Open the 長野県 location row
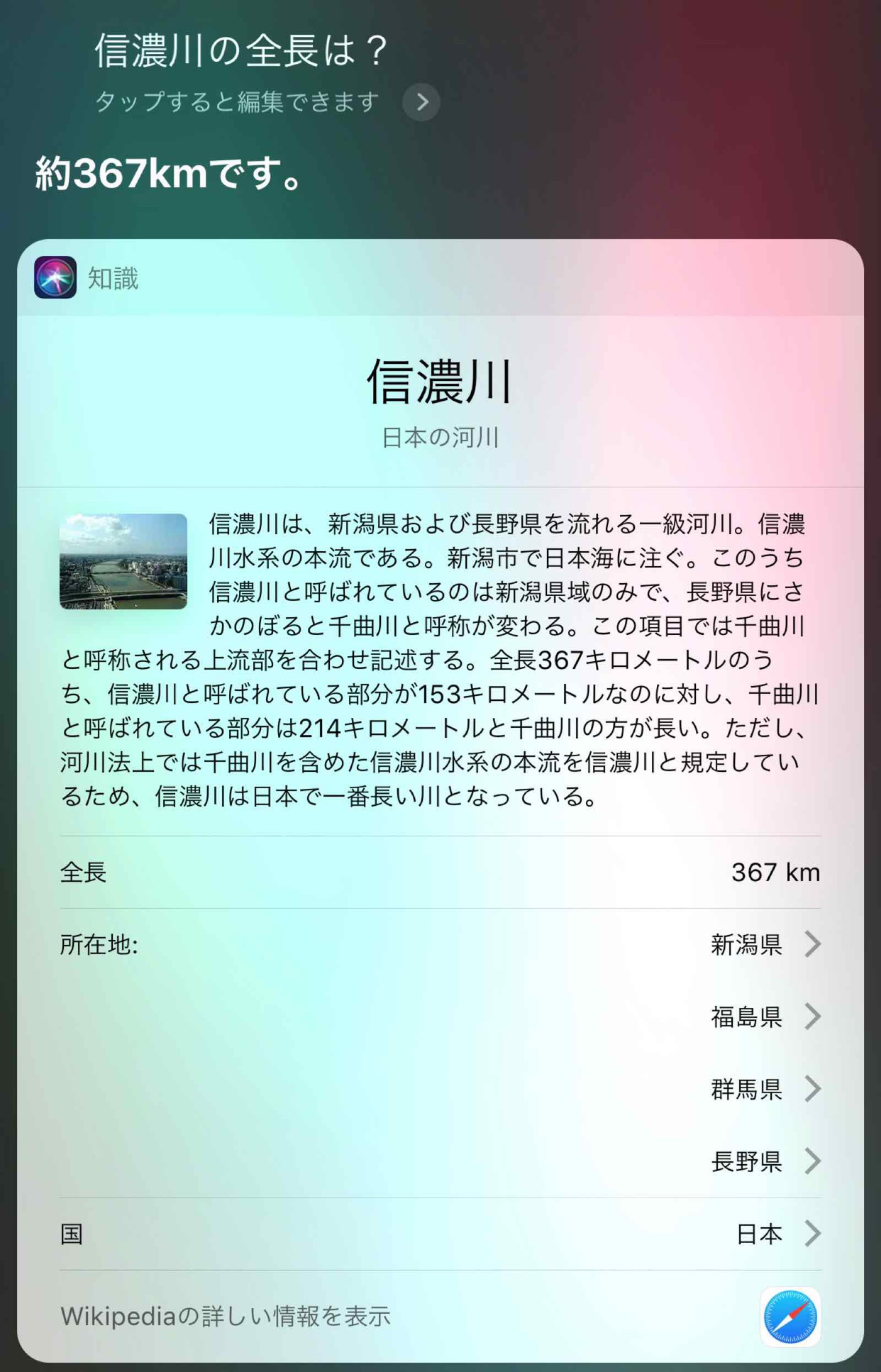 765,1161
